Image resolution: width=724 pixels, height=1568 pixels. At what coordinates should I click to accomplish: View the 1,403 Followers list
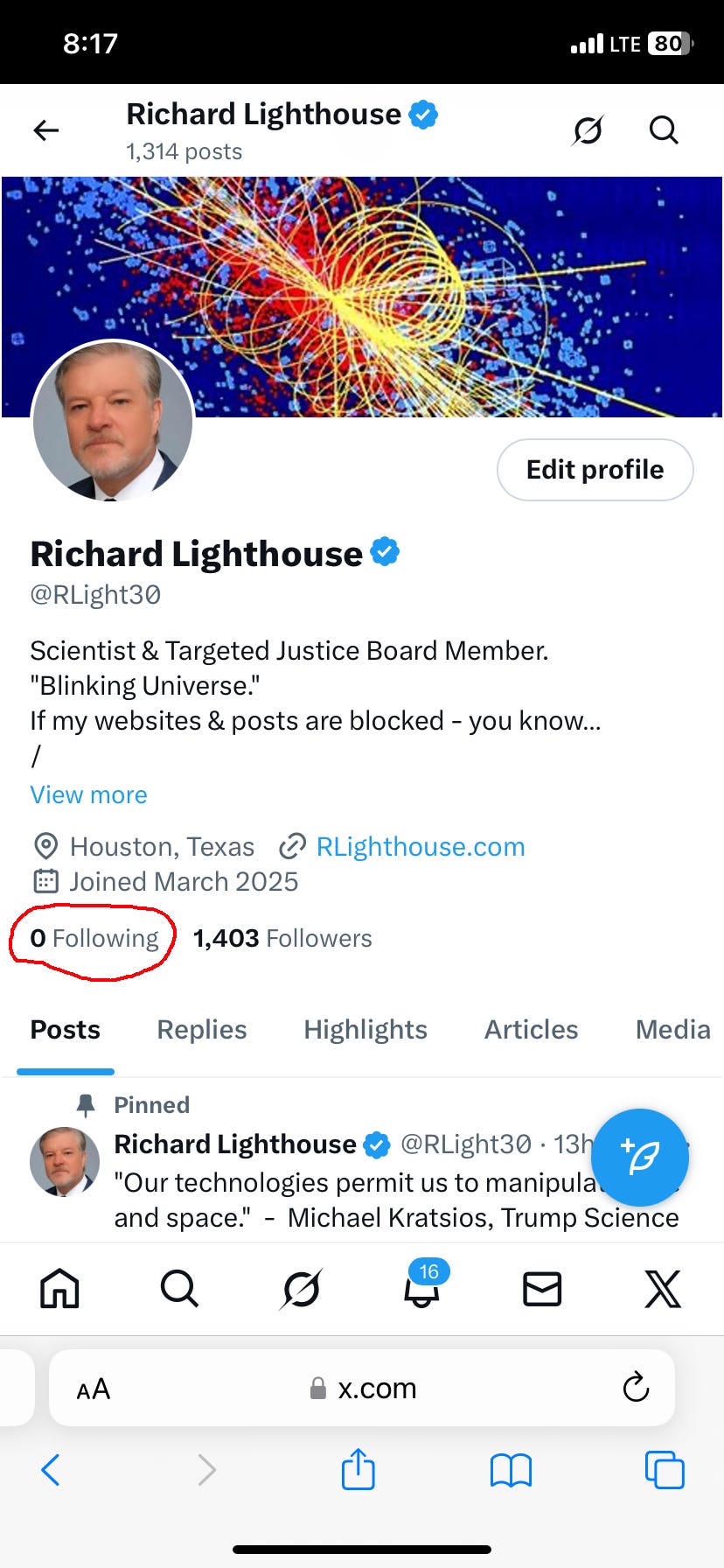coord(282,938)
